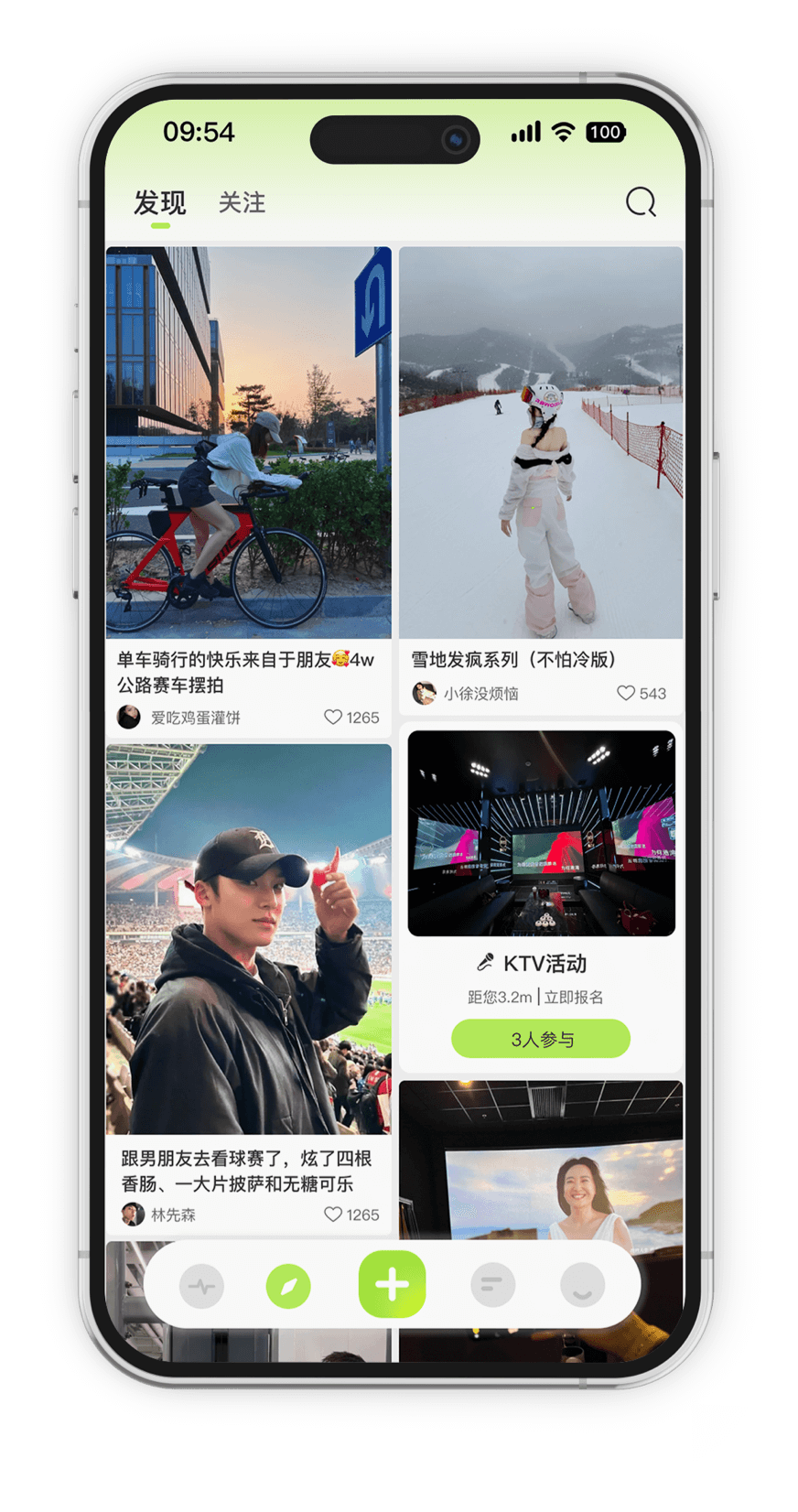
Task: Open the skiing post 雪地发疯系列
Action: (541, 442)
